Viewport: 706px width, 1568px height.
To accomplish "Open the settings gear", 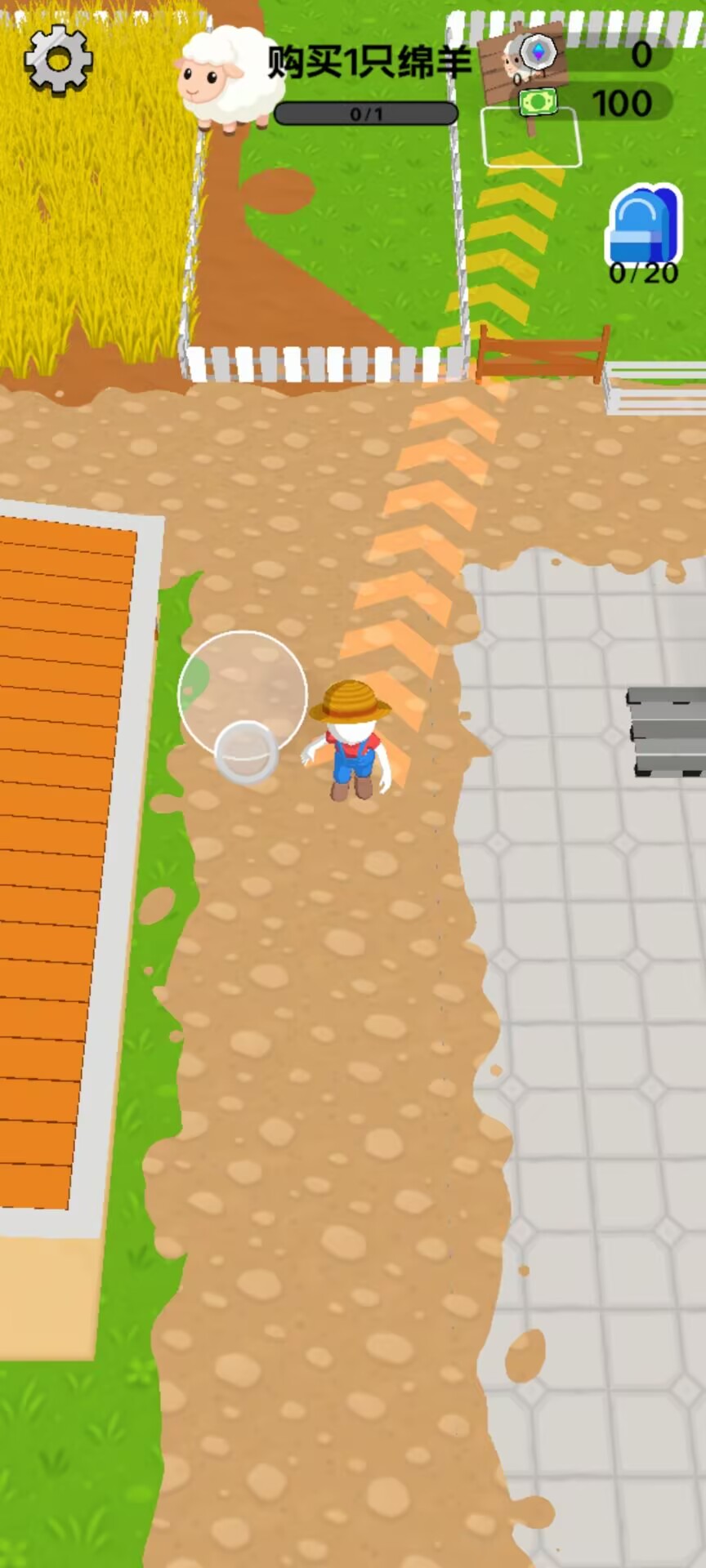I will (x=58, y=60).
